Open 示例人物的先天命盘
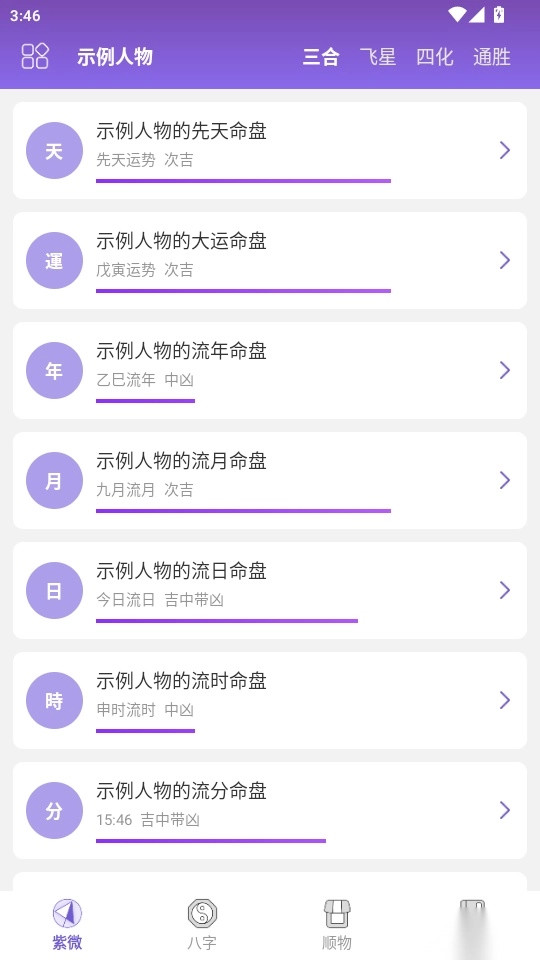 pos(270,151)
